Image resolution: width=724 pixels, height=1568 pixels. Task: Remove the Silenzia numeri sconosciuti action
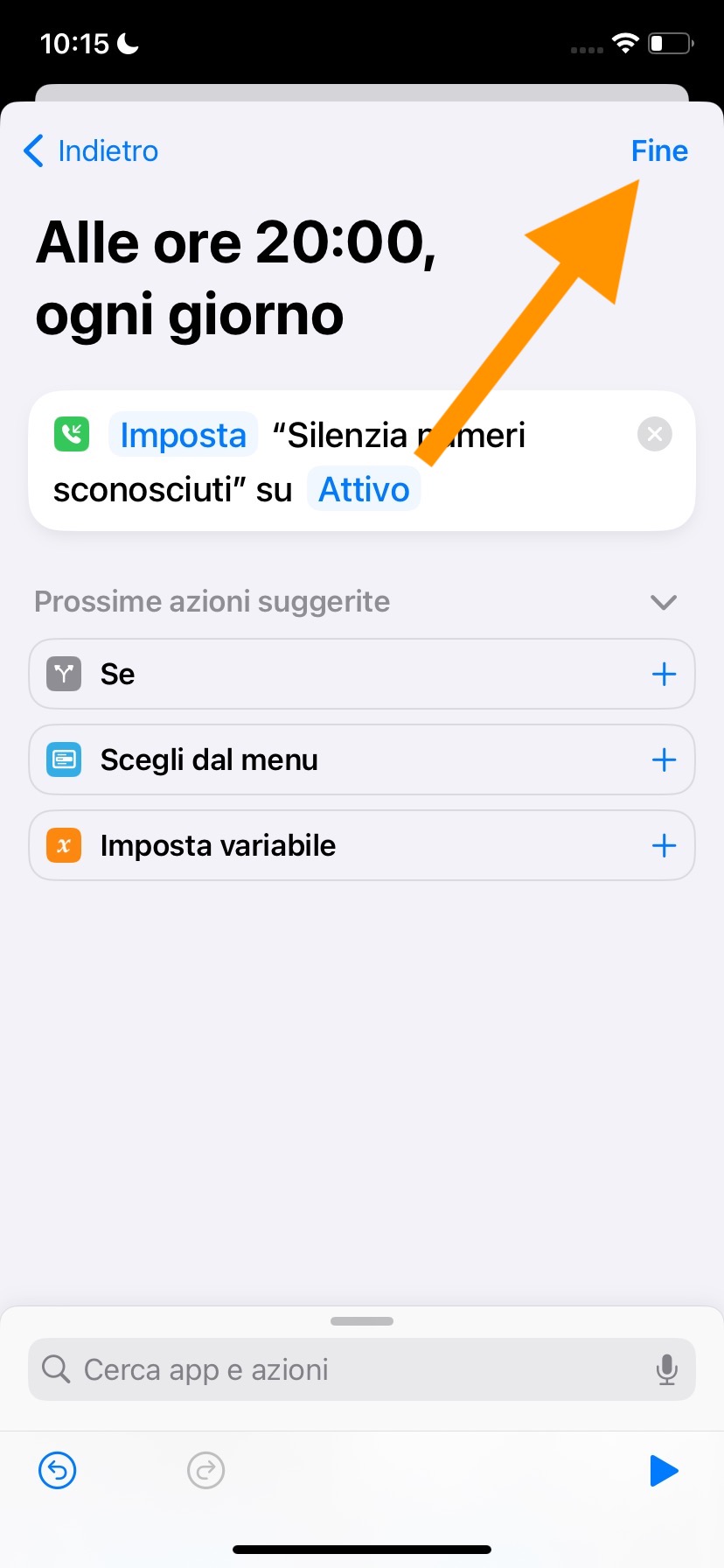coord(654,434)
